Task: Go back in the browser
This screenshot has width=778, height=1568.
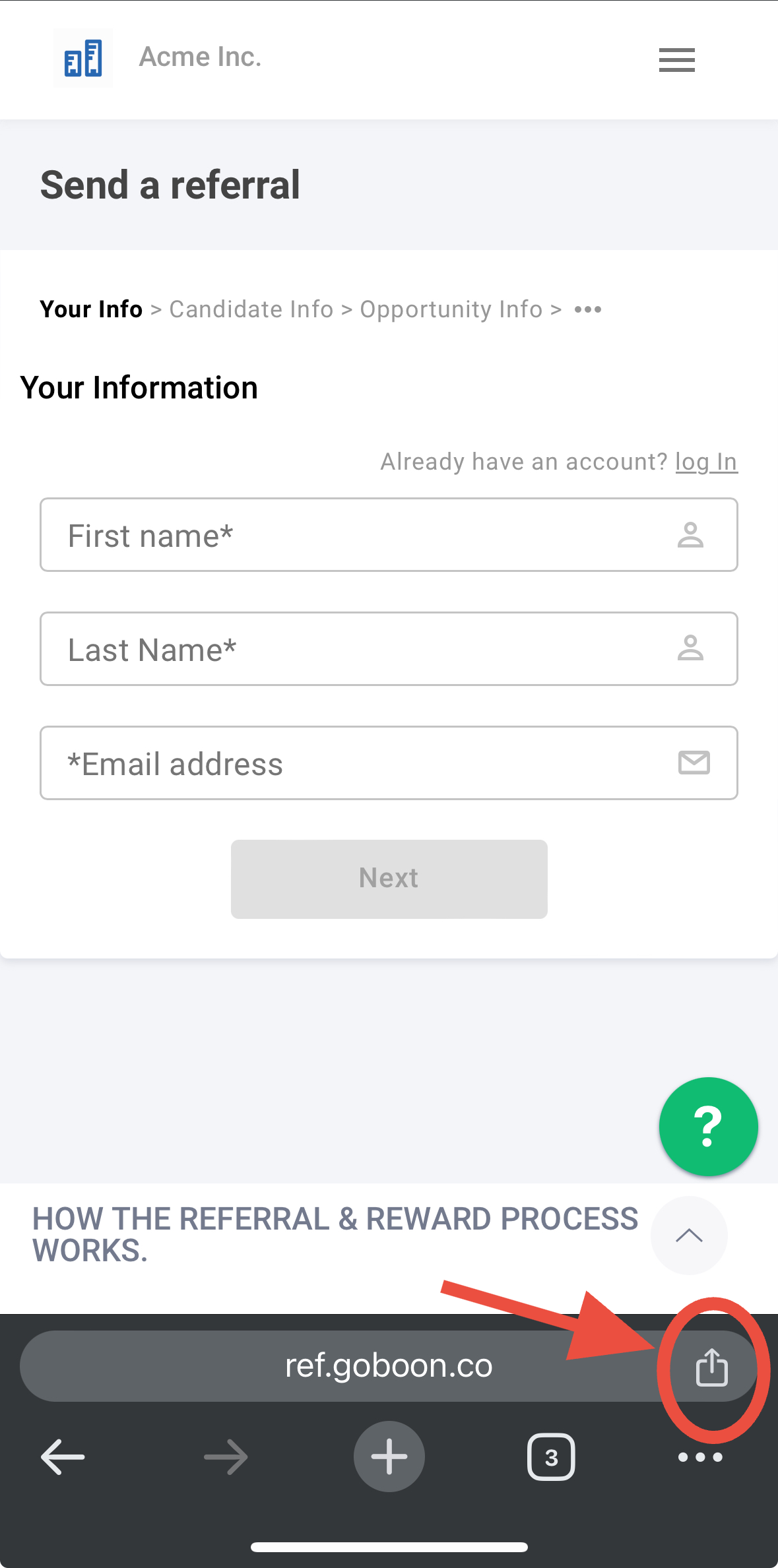Action: 63,1457
